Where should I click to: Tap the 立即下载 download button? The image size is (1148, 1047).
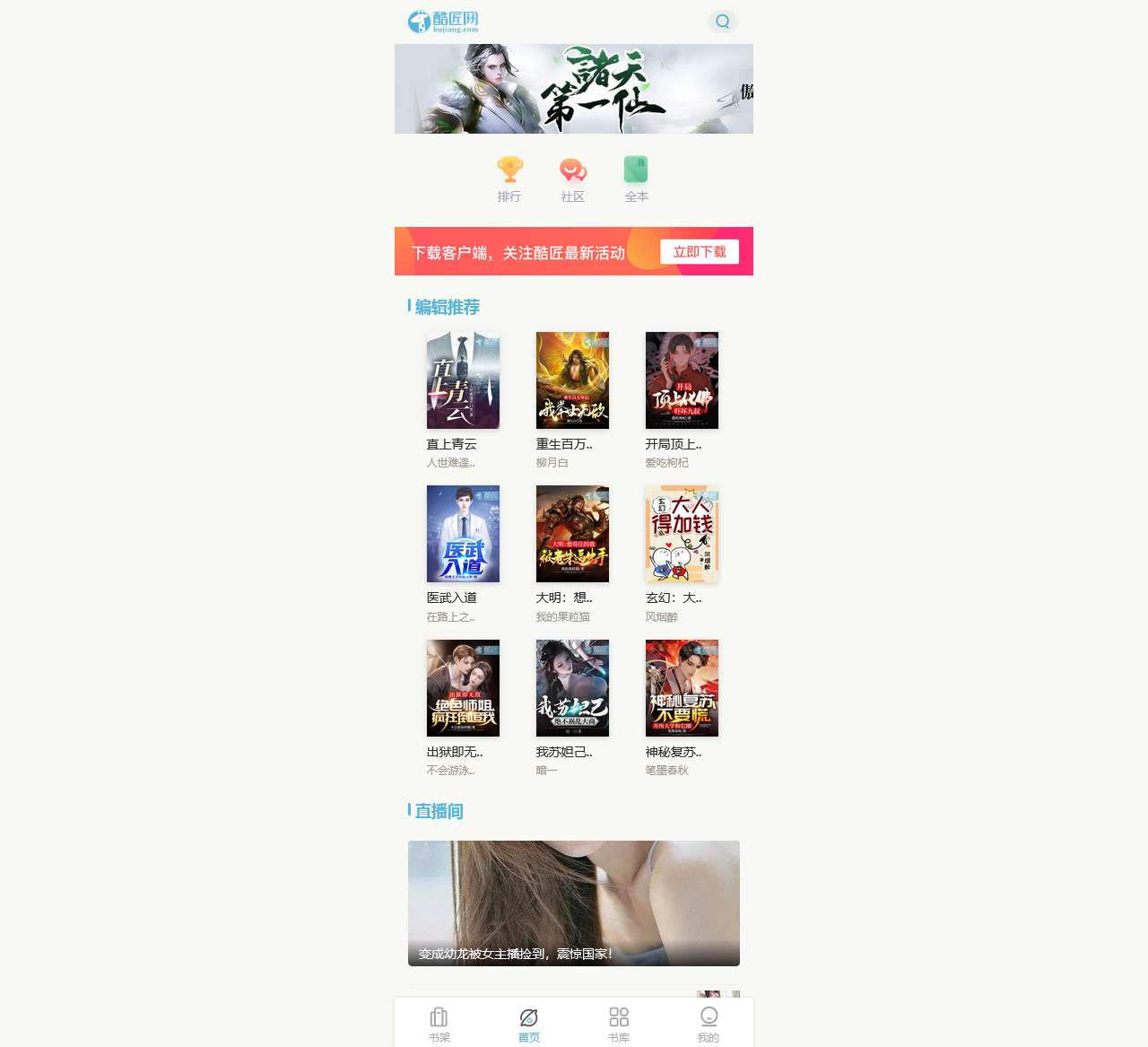point(700,252)
